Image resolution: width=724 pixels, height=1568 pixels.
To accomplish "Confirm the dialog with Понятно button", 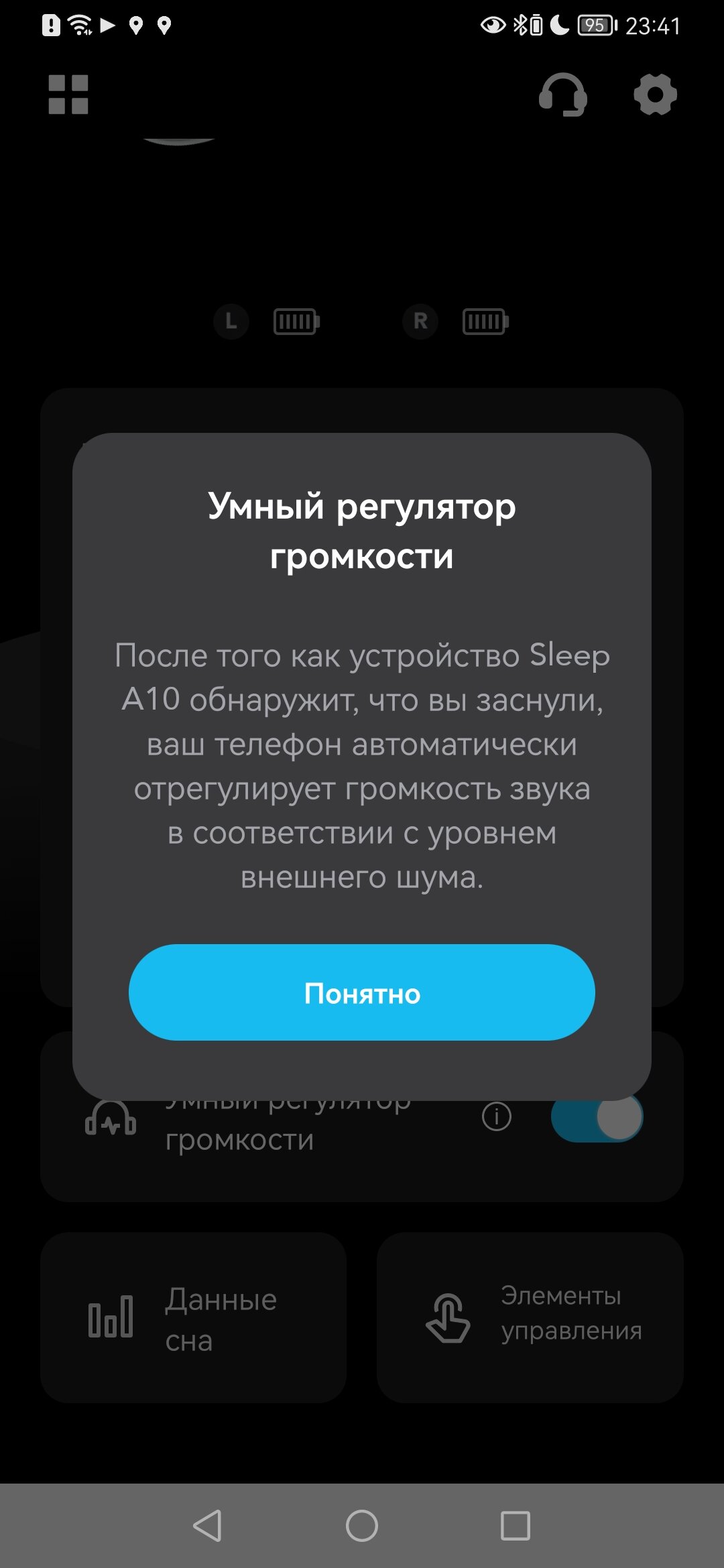I will pyautogui.click(x=361, y=992).
